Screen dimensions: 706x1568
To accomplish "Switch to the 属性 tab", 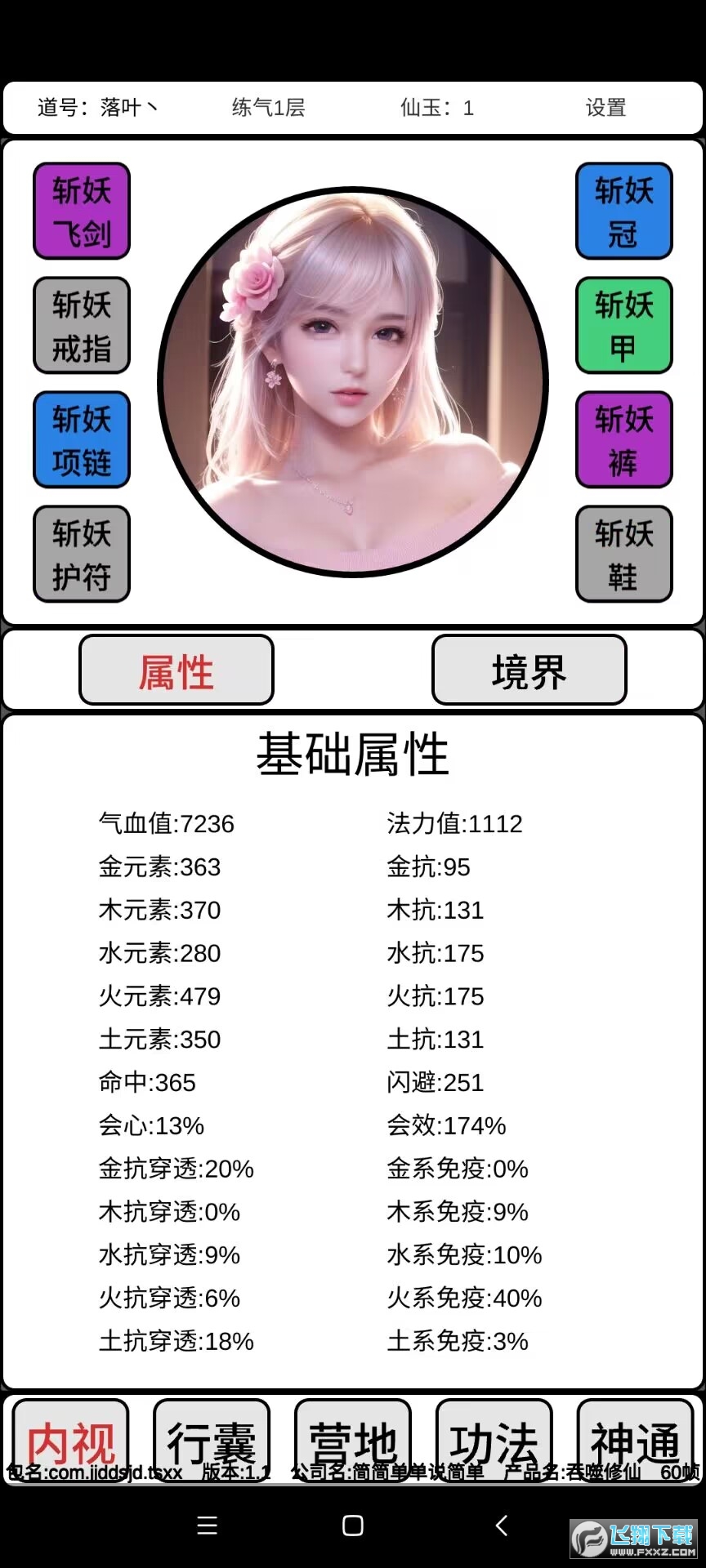I will 176,670.
